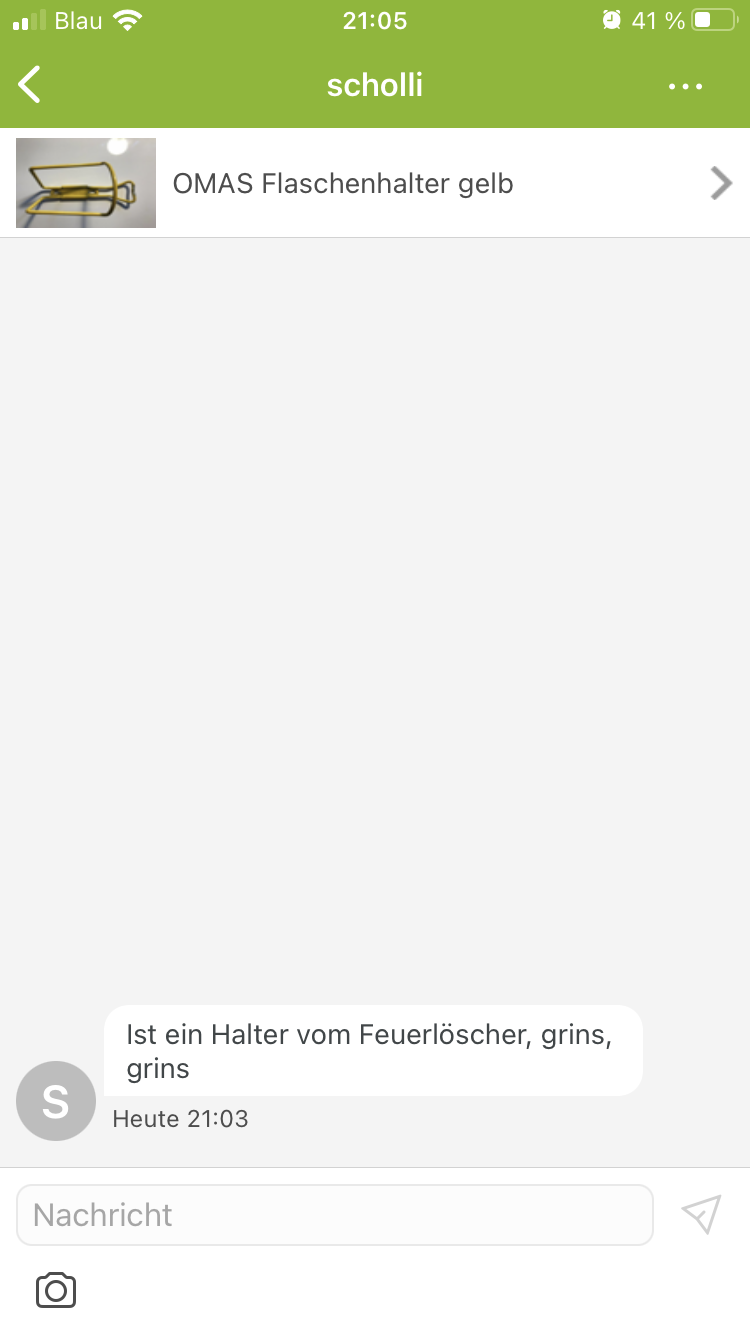750x1334 pixels.
Task: Go back from the scholli chat
Action: coord(31,85)
